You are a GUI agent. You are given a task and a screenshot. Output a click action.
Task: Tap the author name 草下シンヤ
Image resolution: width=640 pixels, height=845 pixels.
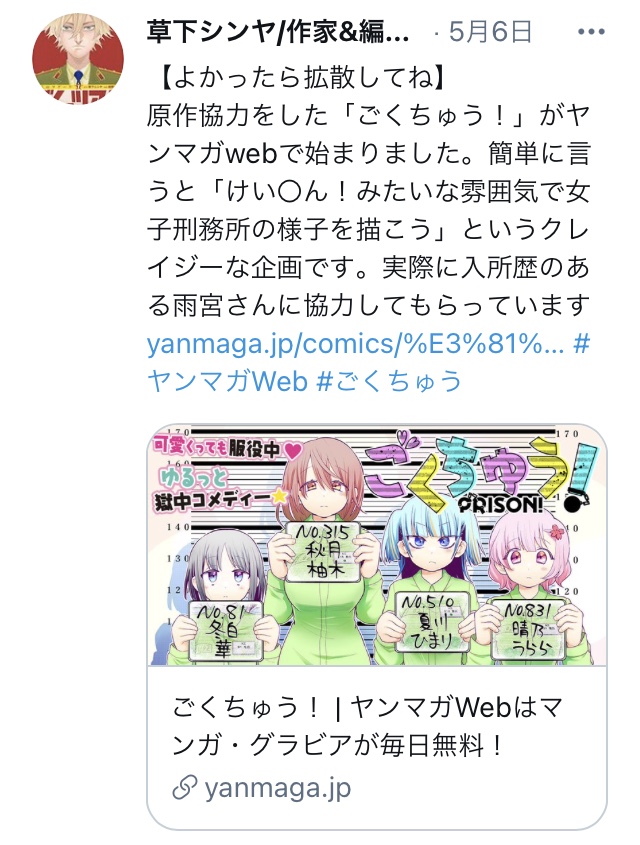pyautogui.click(x=277, y=32)
